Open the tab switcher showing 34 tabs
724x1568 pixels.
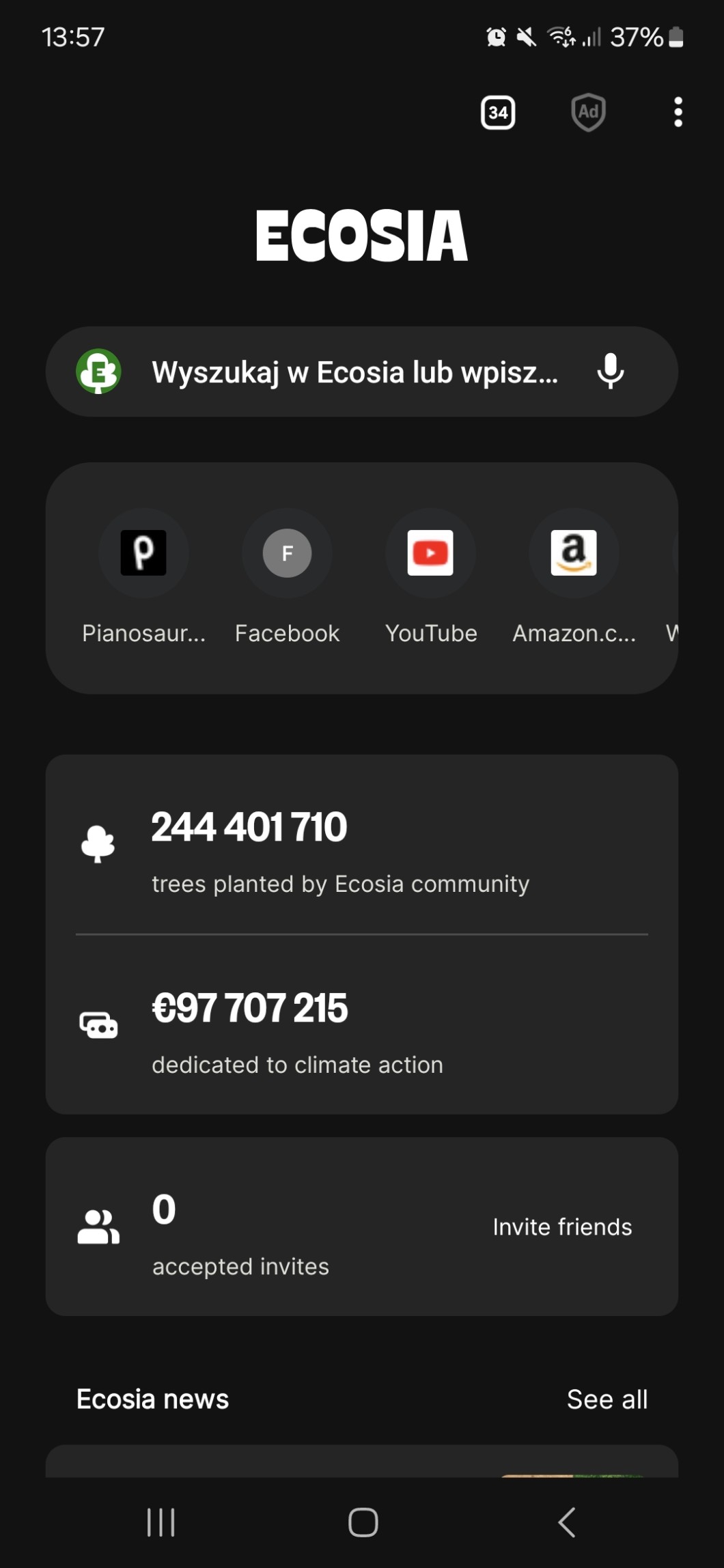[x=498, y=113]
